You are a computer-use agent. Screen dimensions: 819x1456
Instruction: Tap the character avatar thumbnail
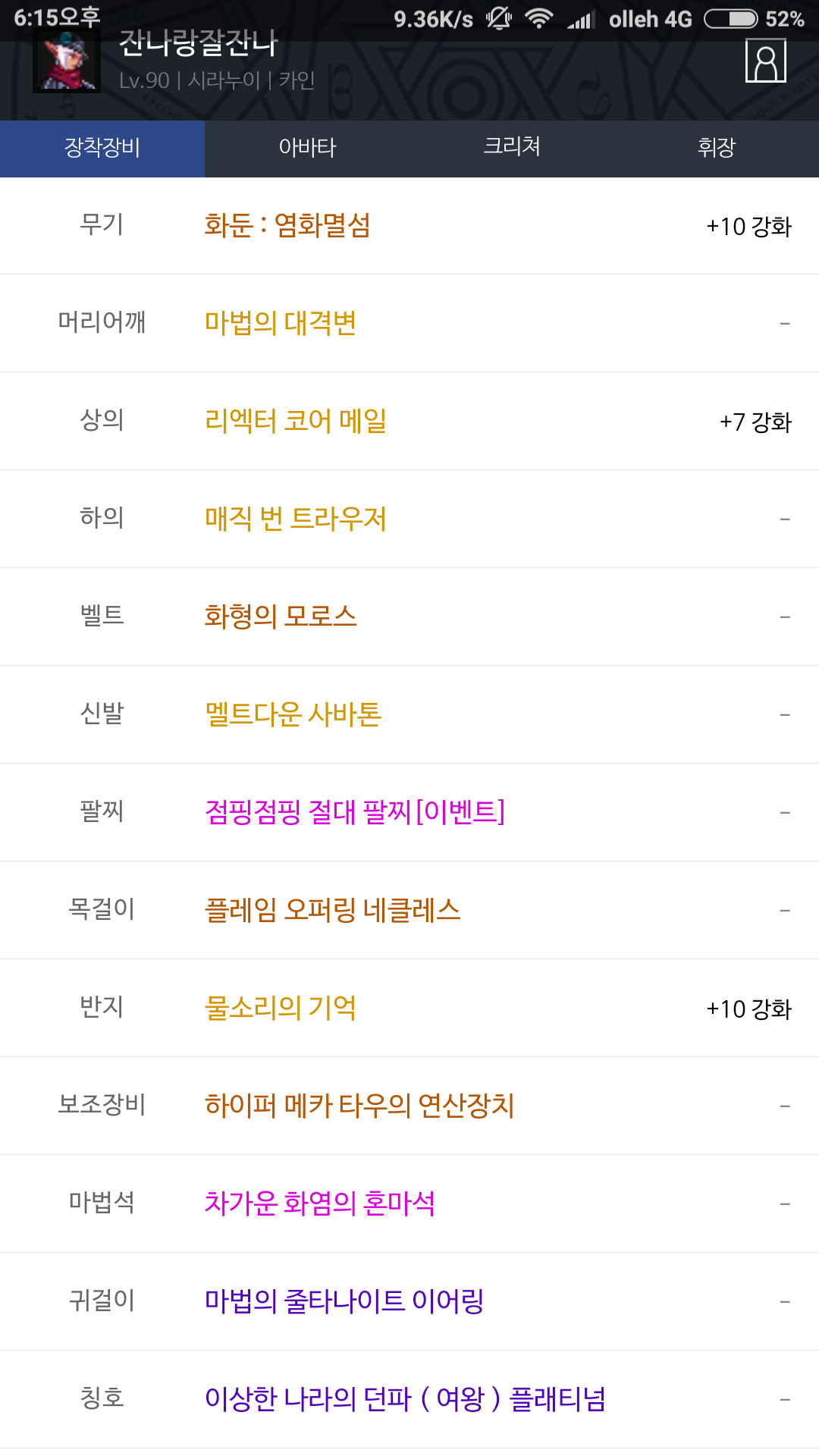(x=67, y=64)
